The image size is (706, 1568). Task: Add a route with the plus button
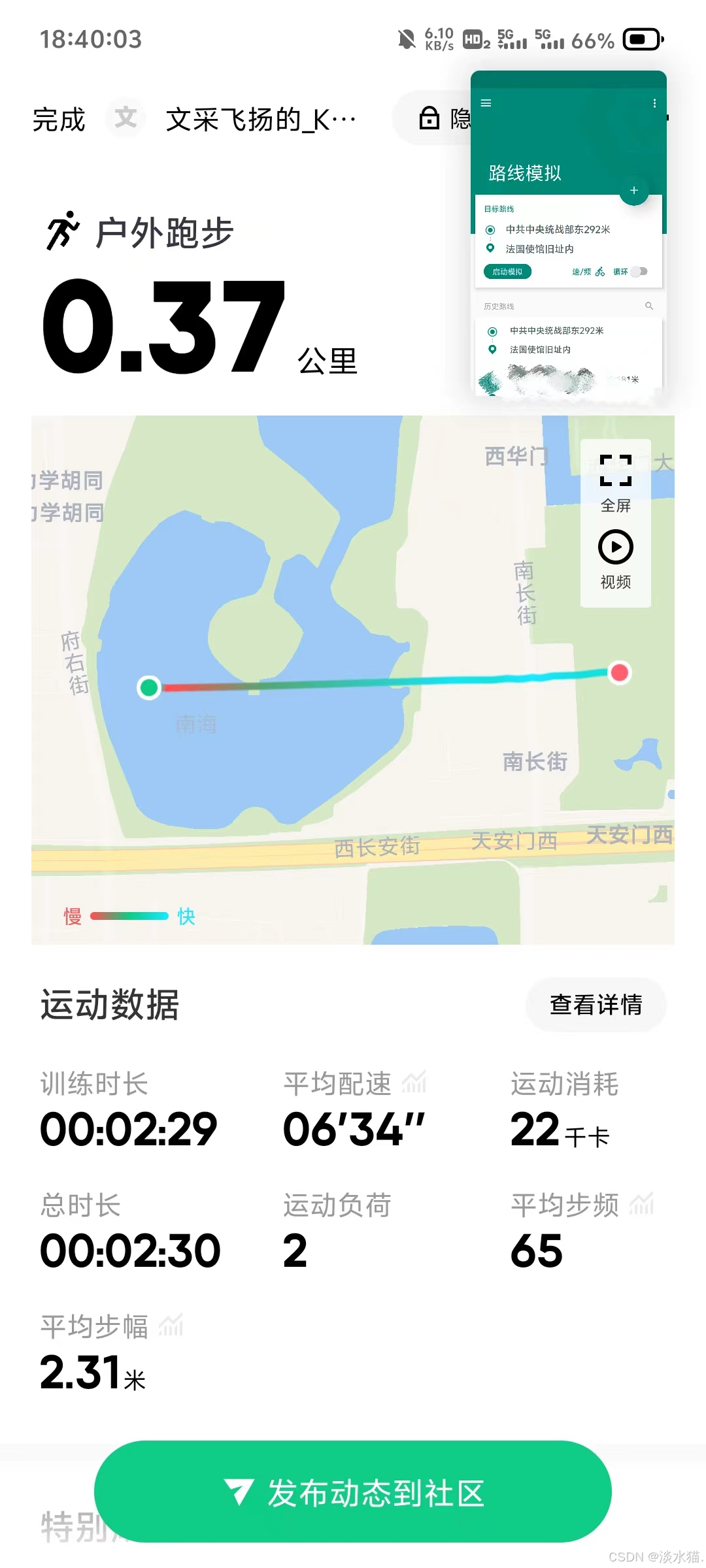coord(633,190)
